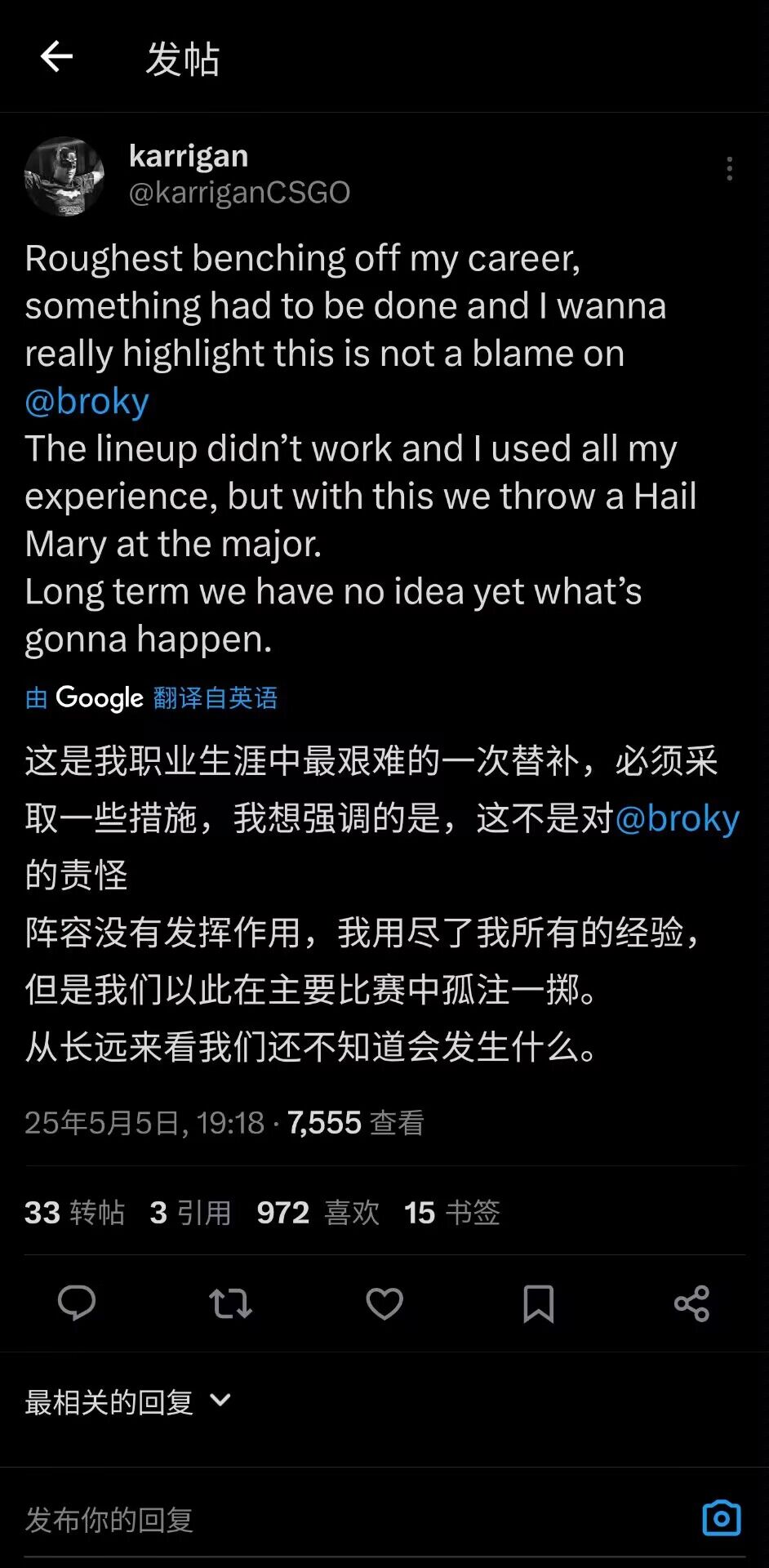The image size is (769, 1568).
Task: Open the camera icon in reply bar
Action: (722, 1518)
